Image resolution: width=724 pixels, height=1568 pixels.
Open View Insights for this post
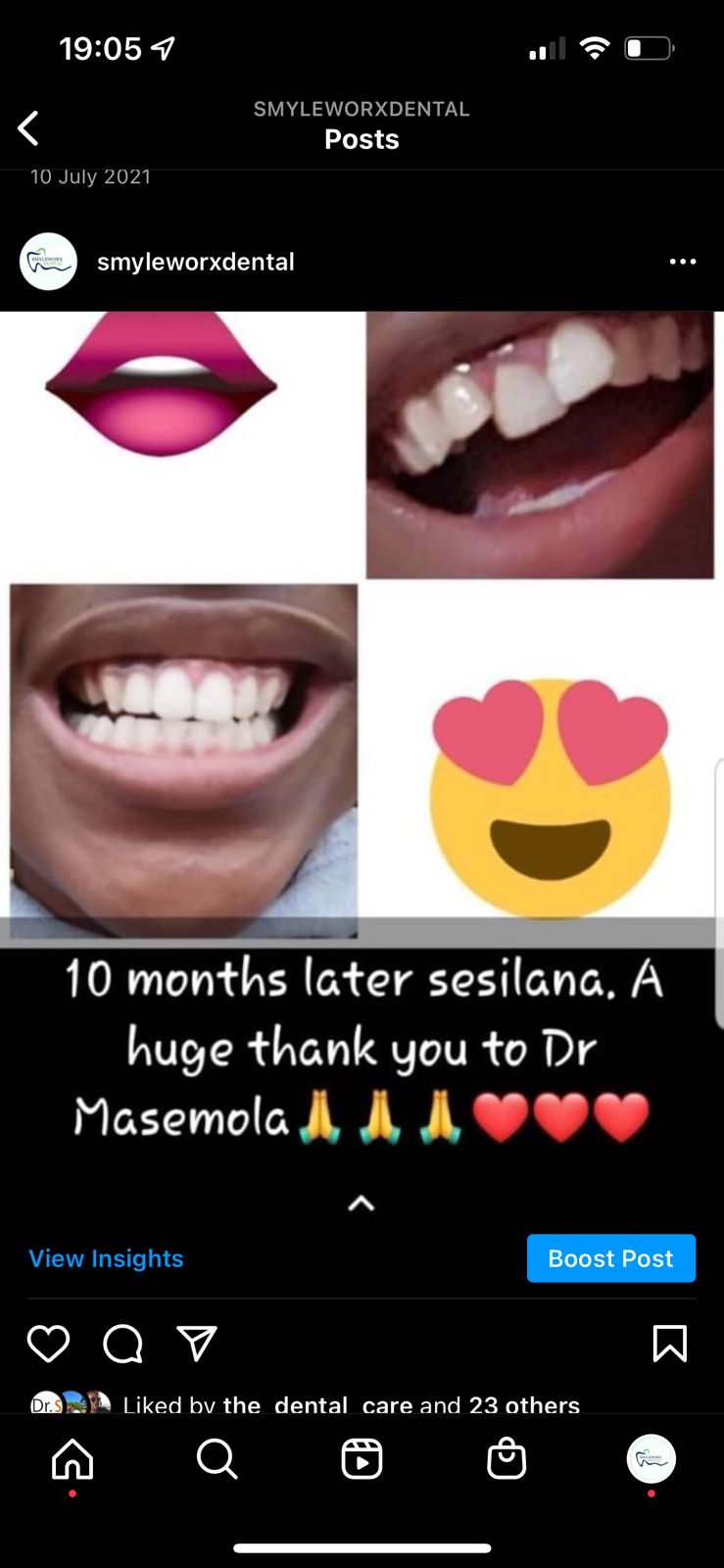coord(106,1258)
